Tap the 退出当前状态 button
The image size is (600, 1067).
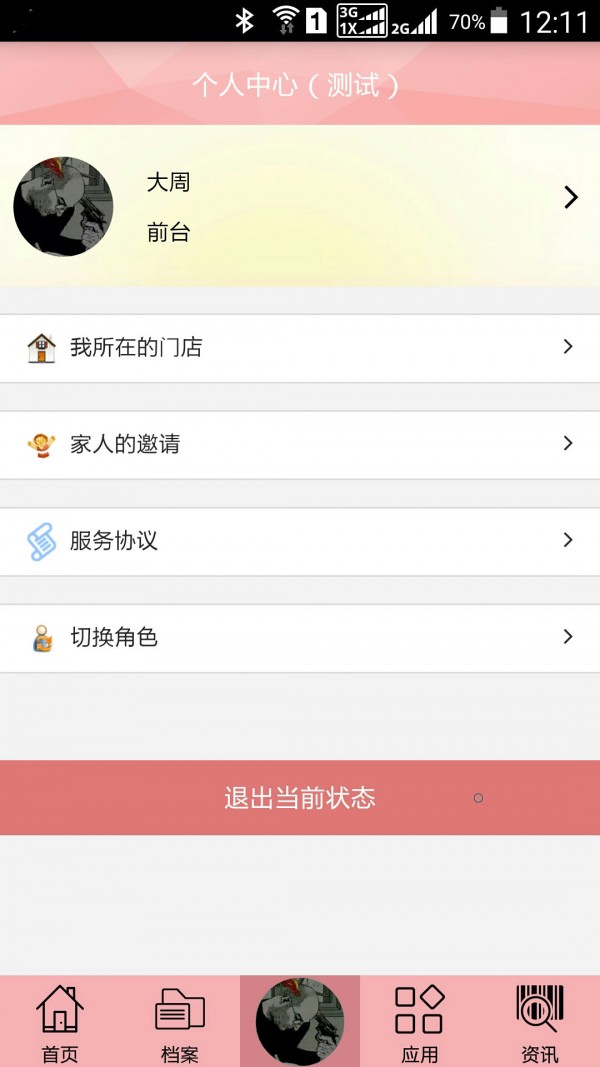(300, 797)
